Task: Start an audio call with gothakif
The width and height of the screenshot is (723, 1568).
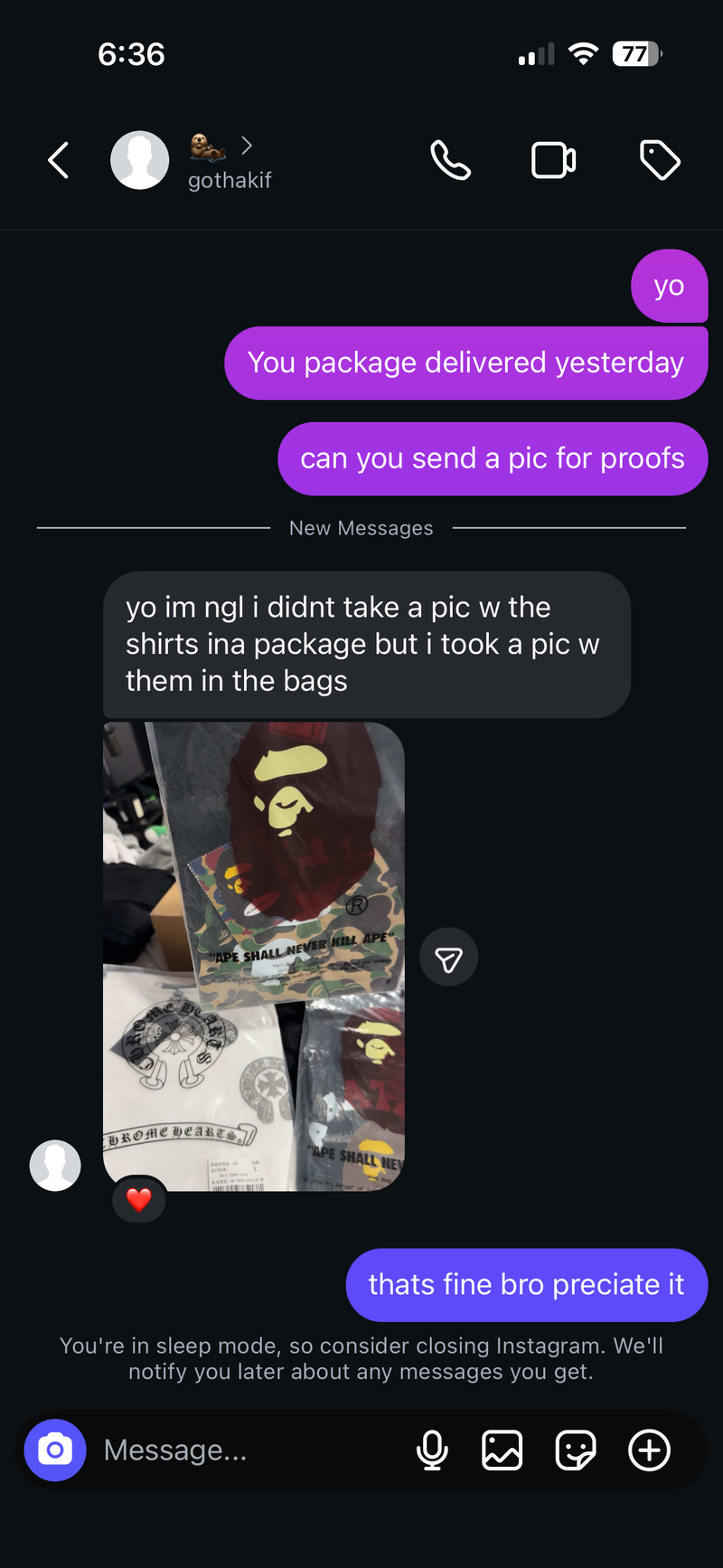Action: click(x=450, y=161)
